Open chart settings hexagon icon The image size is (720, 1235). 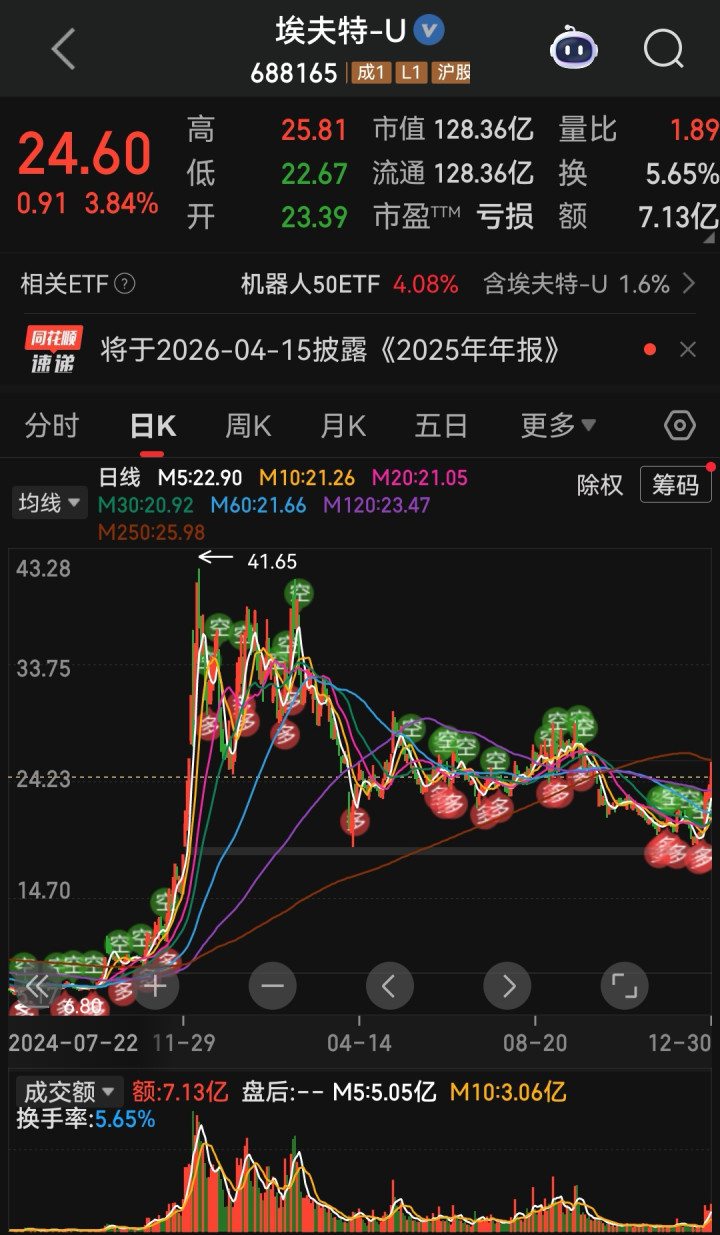tap(679, 426)
